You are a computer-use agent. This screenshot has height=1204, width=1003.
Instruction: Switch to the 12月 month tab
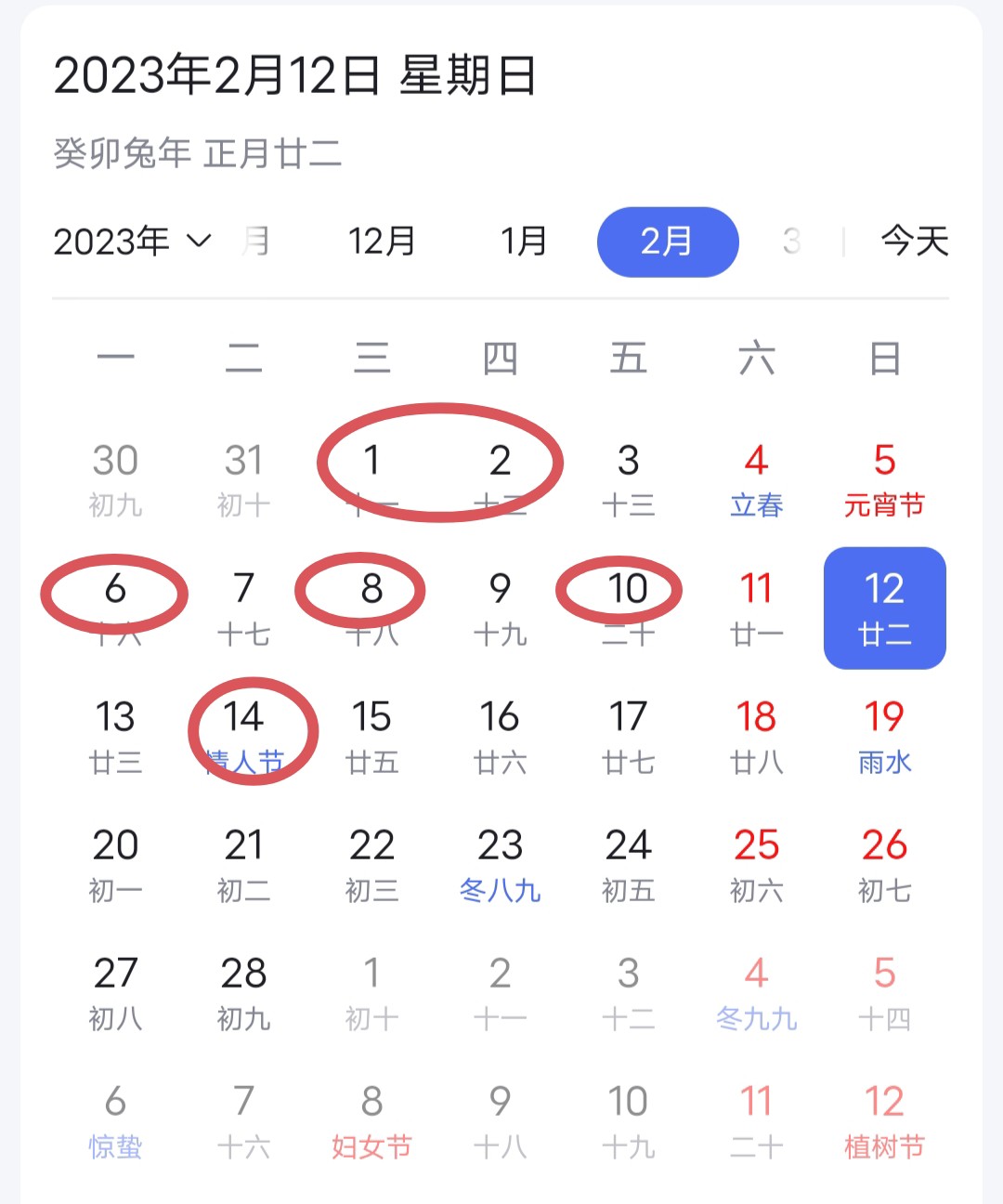[x=382, y=242]
